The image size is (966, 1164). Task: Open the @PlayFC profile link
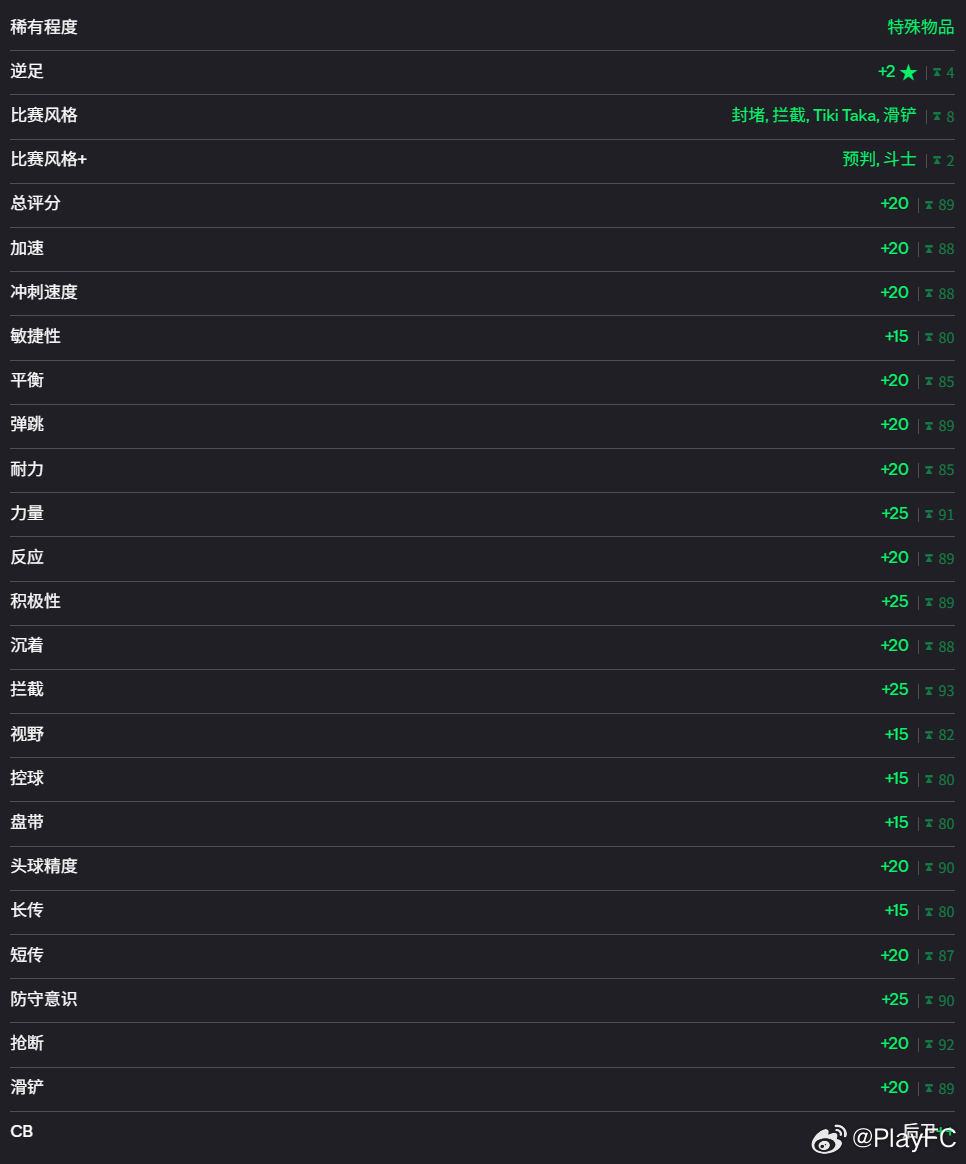906,1140
